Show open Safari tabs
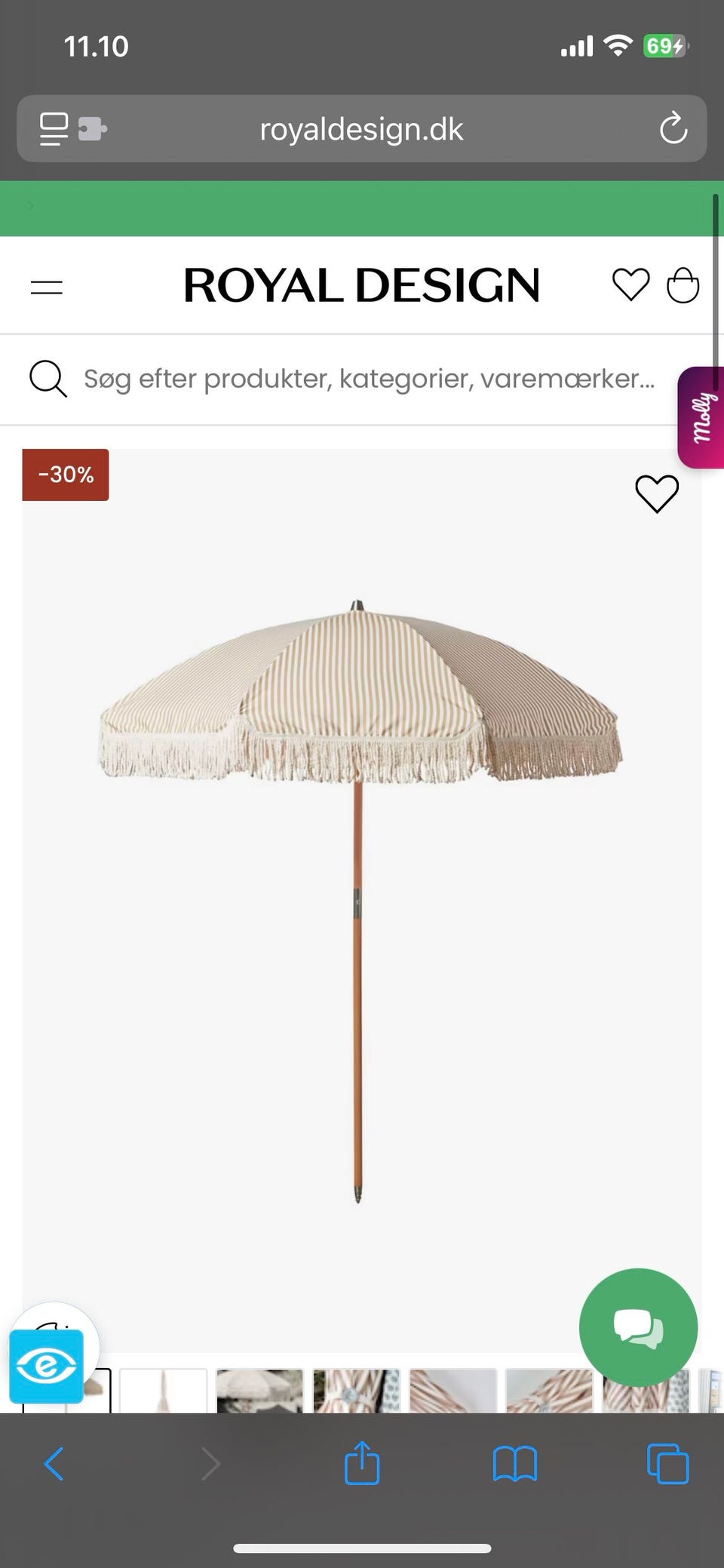This screenshot has height=1568, width=724. 668,1464
